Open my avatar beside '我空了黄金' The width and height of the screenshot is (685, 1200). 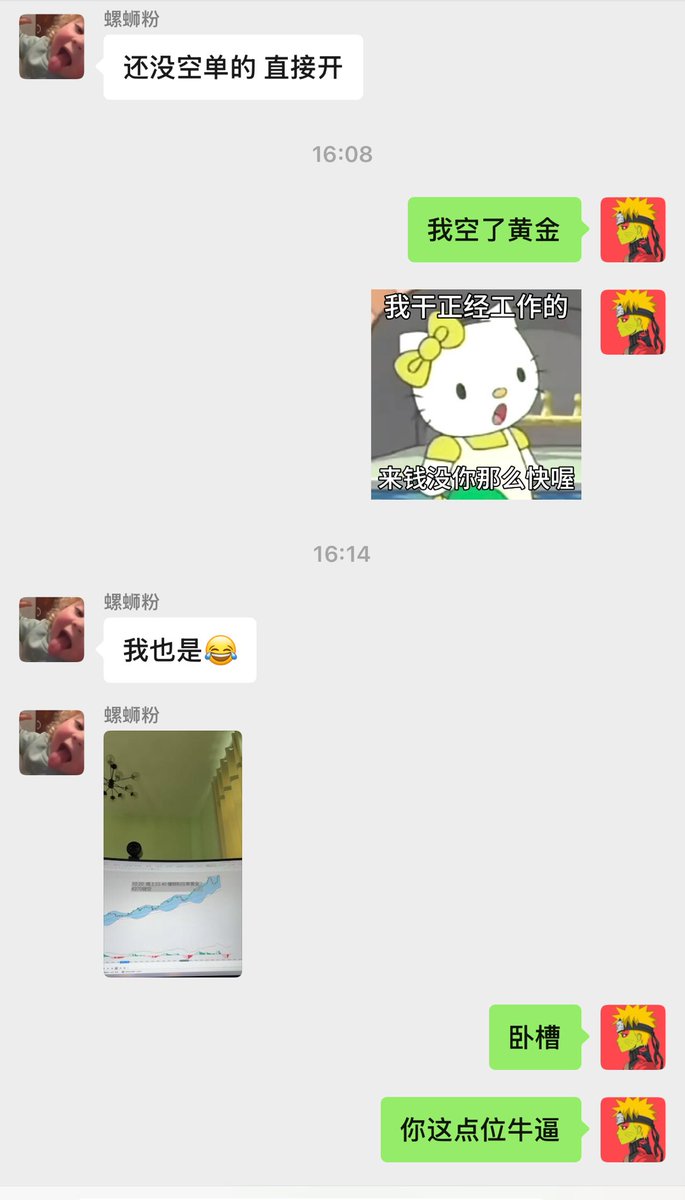[x=632, y=230]
